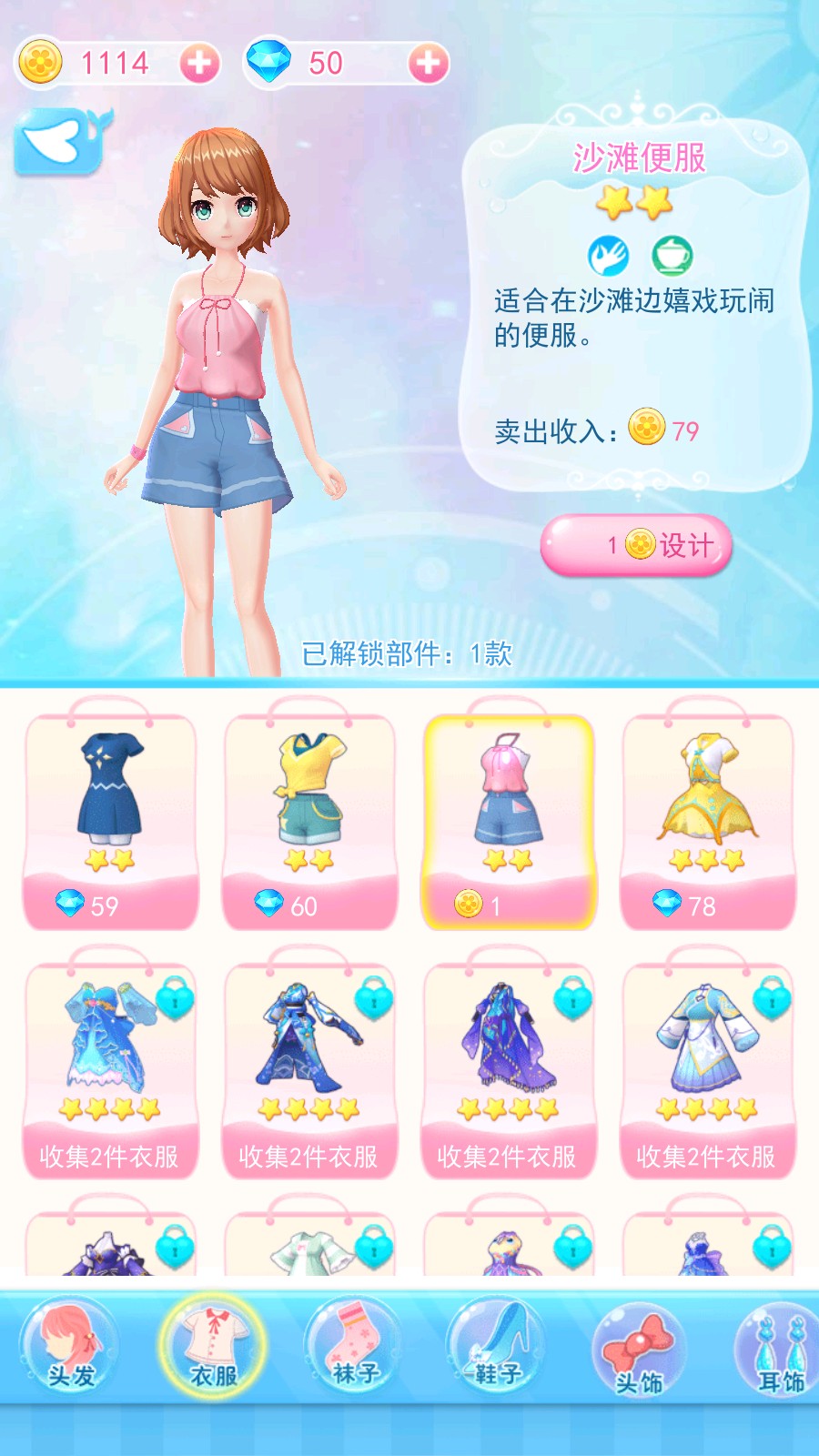Tap the plus button next to gold coins
Image resolution: width=819 pixels, height=1456 pixels.
click(x=199, y=64)
